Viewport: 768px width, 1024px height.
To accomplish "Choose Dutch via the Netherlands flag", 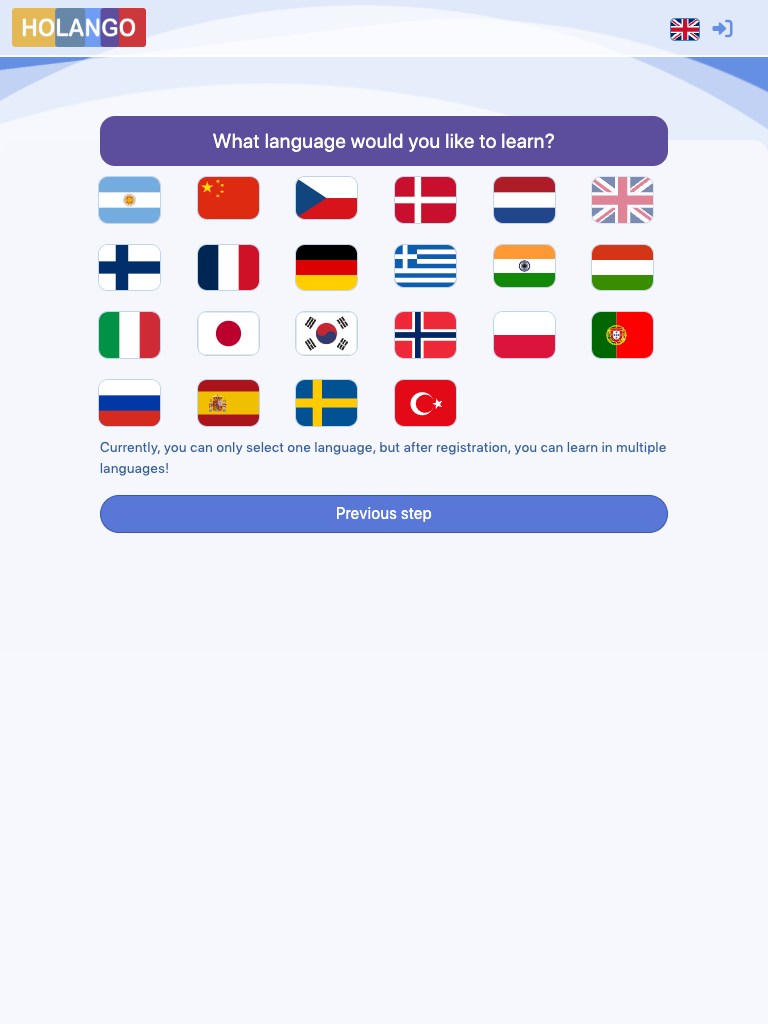I will coord(524,200).
